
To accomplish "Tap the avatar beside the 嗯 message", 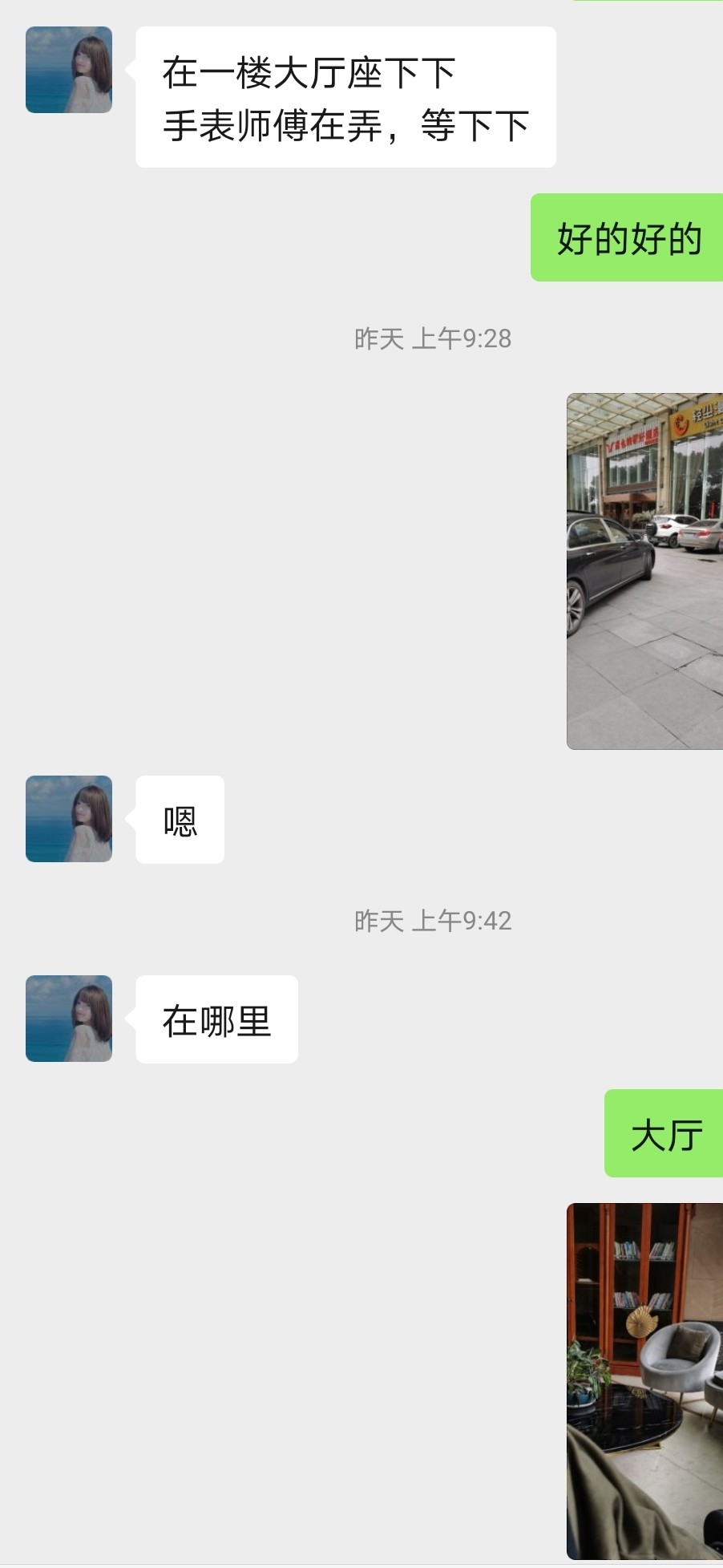I will (68, 819).
